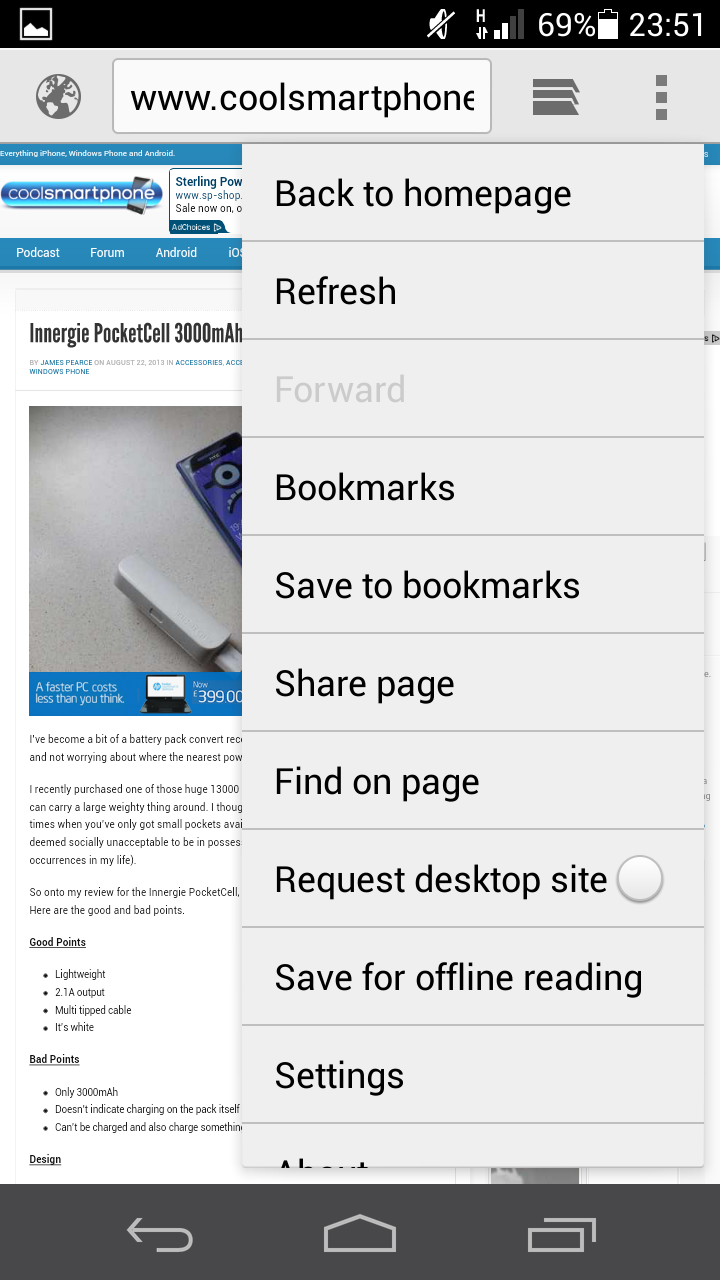Open the Podcast section of the site
Screen dimensions: 720x1280
click(x=38, y=253)
